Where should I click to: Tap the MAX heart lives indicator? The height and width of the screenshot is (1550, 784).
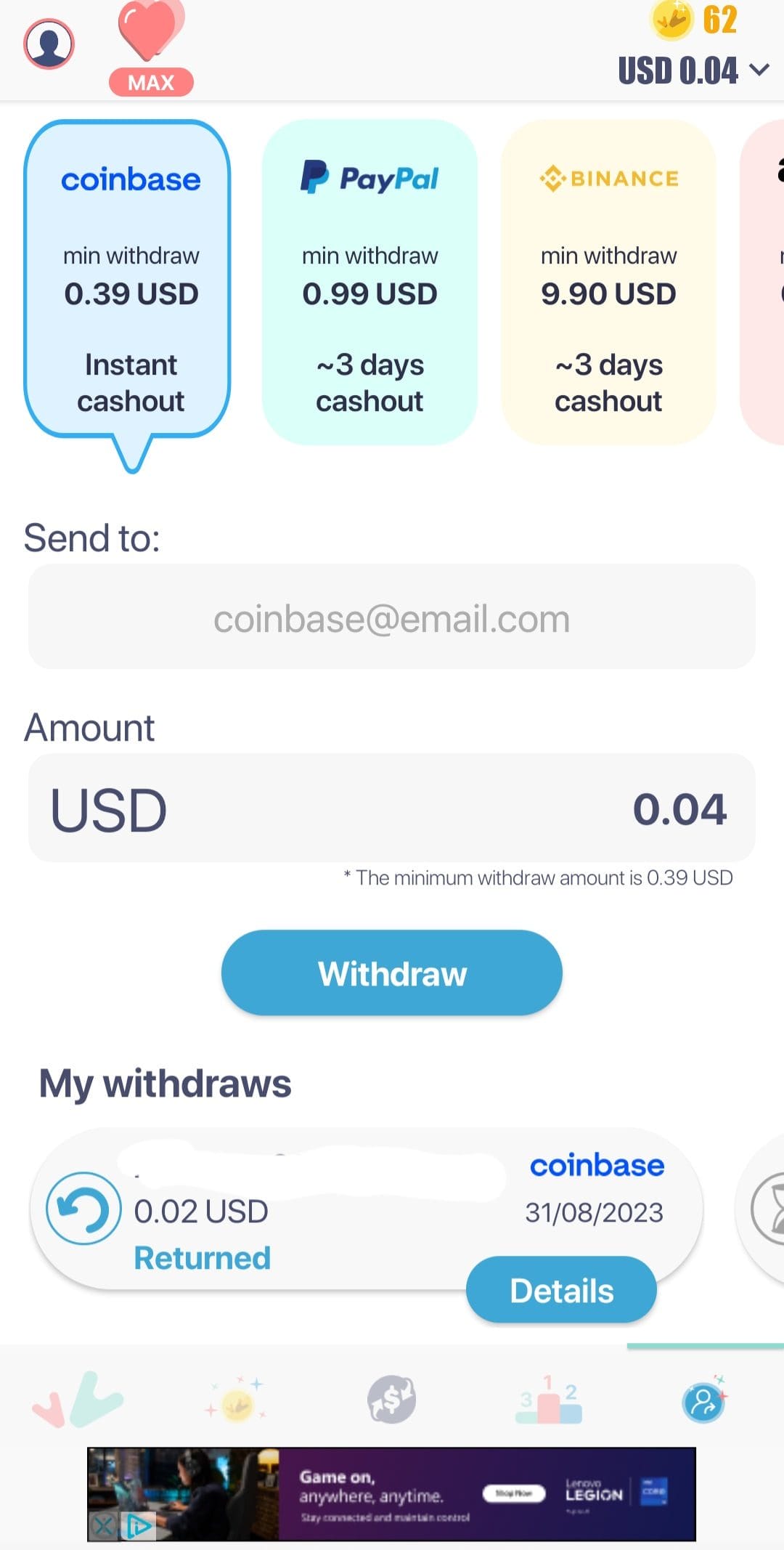tap(151, 48)
